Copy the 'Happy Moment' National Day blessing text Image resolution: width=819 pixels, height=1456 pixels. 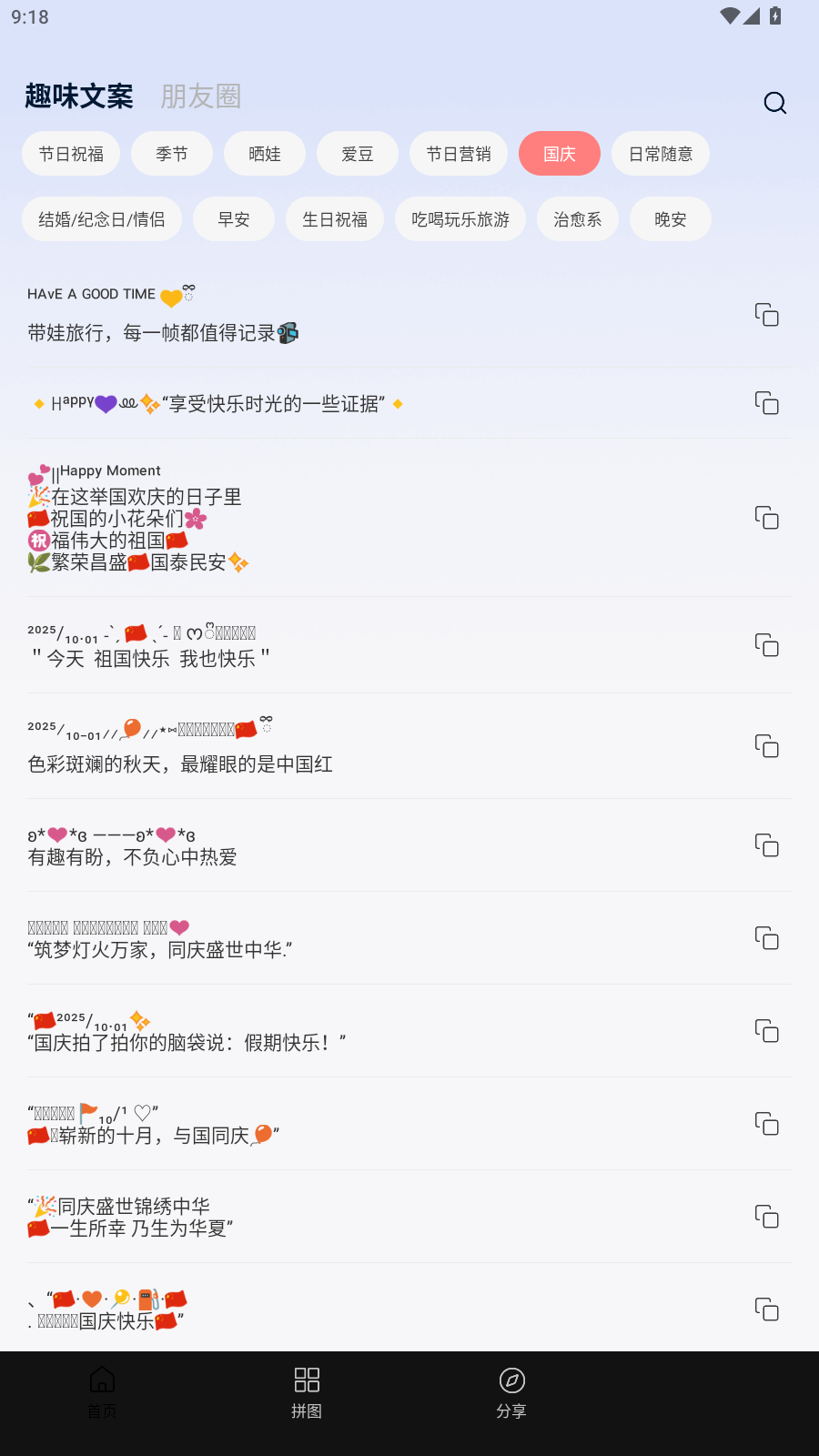767,517
